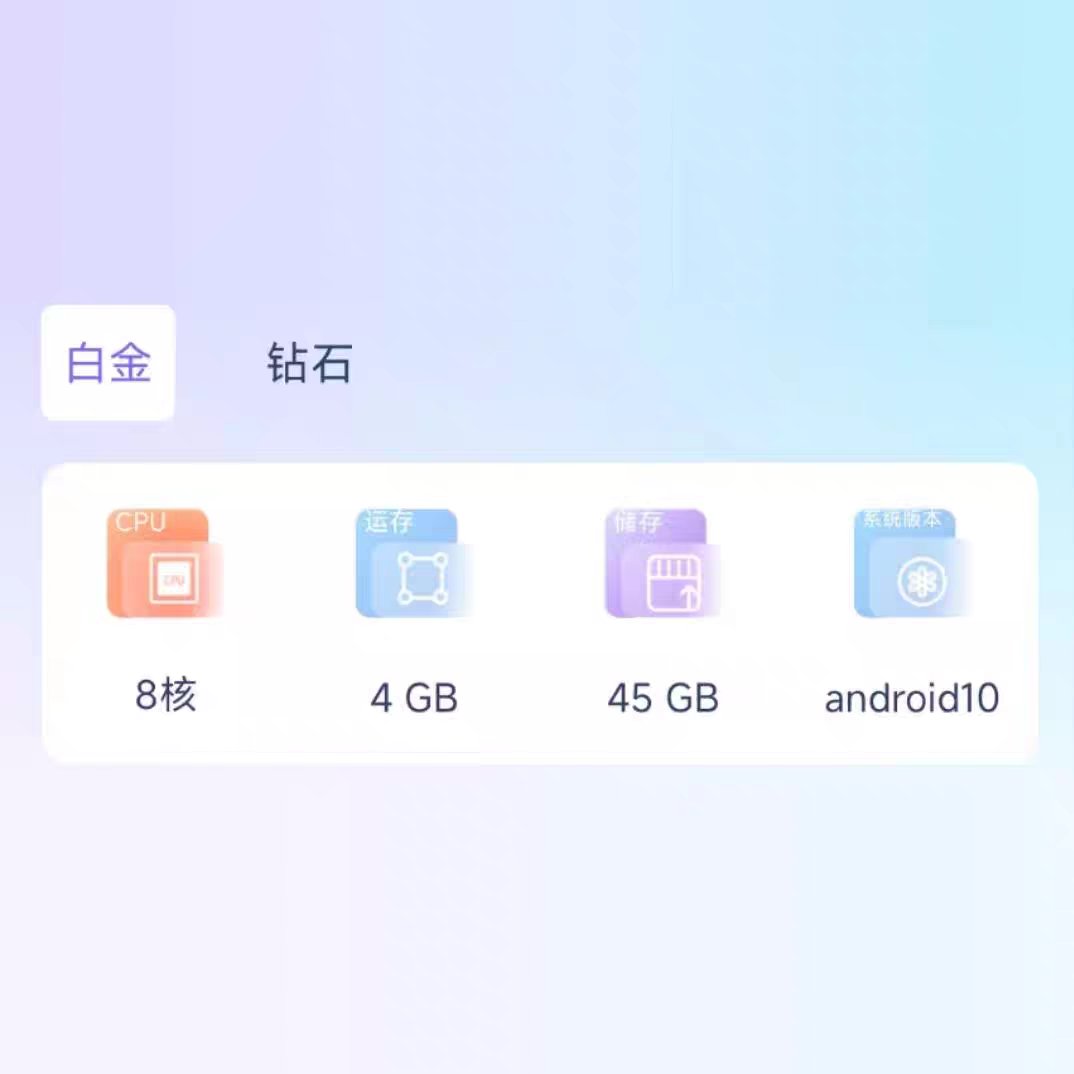Screen dimensions: 1074x1074
Task: Select the 白金 tab
Action: tap(108, 363)
